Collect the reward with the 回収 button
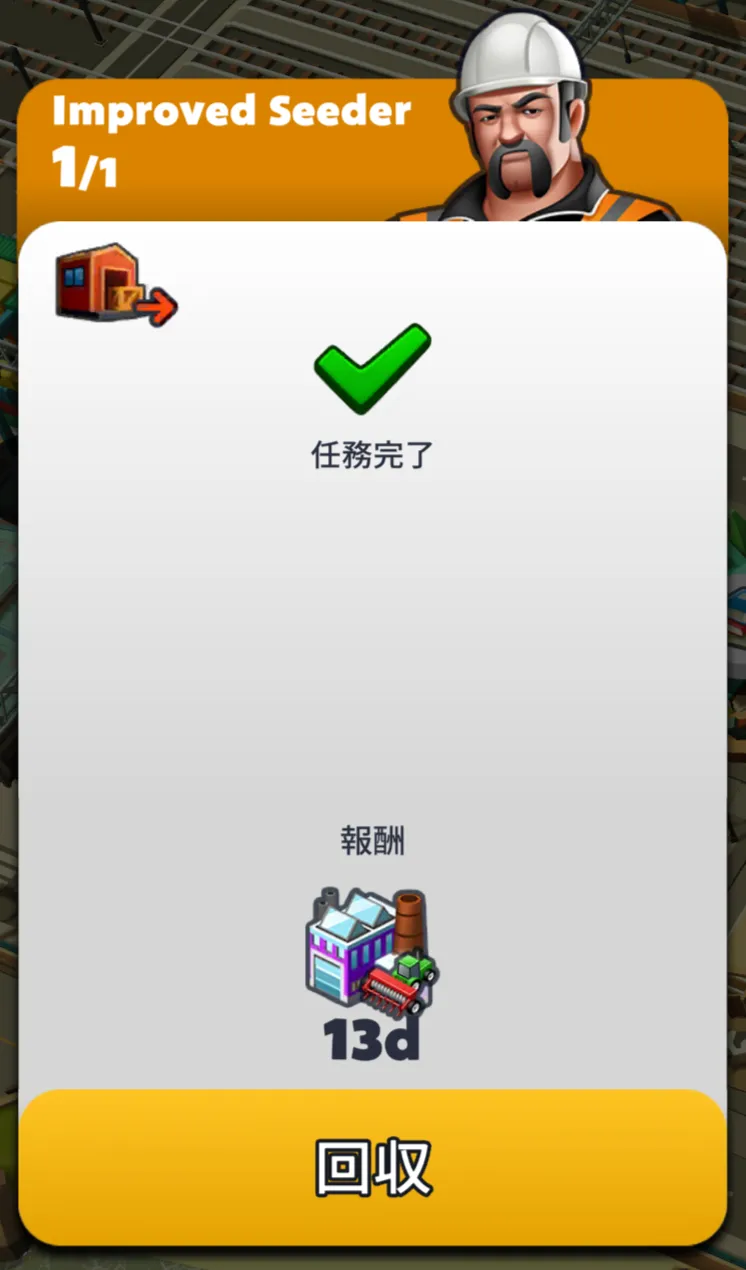This screenshot has height=1270, width=746. (372, 1166)
